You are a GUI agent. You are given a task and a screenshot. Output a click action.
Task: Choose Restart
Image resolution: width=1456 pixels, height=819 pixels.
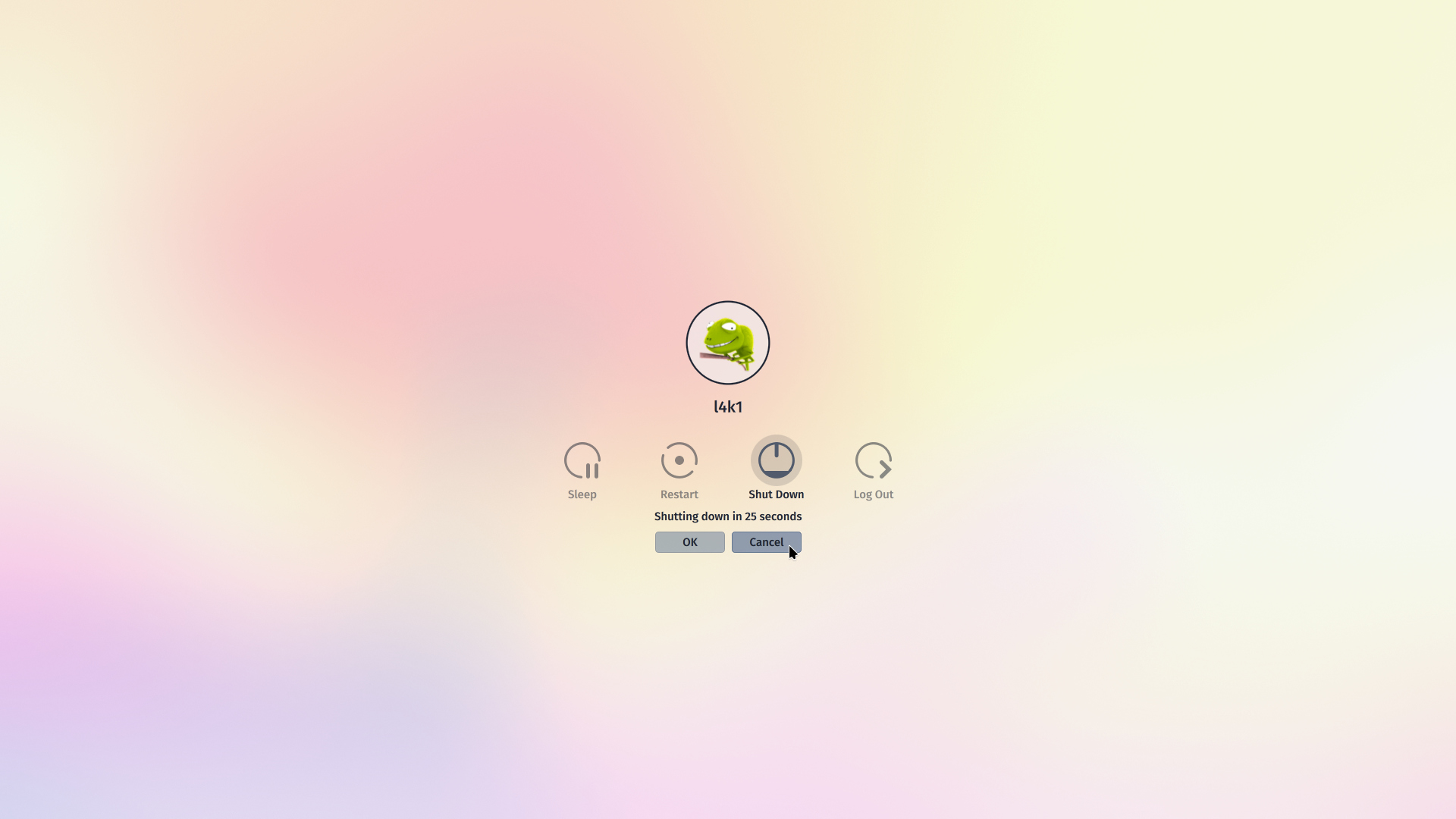point(679,461)
